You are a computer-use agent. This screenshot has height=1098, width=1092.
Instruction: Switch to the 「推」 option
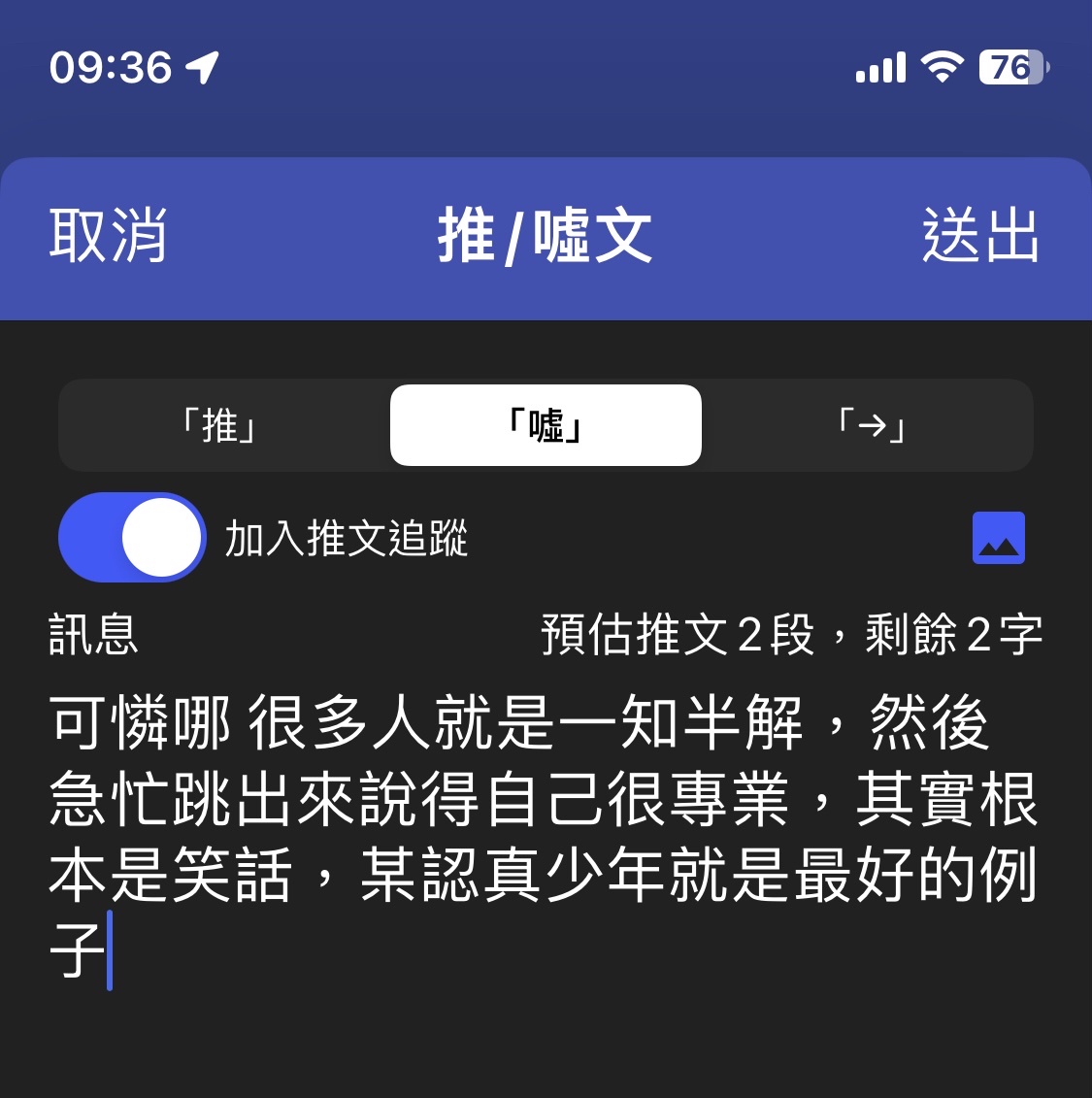pos(220,425)
